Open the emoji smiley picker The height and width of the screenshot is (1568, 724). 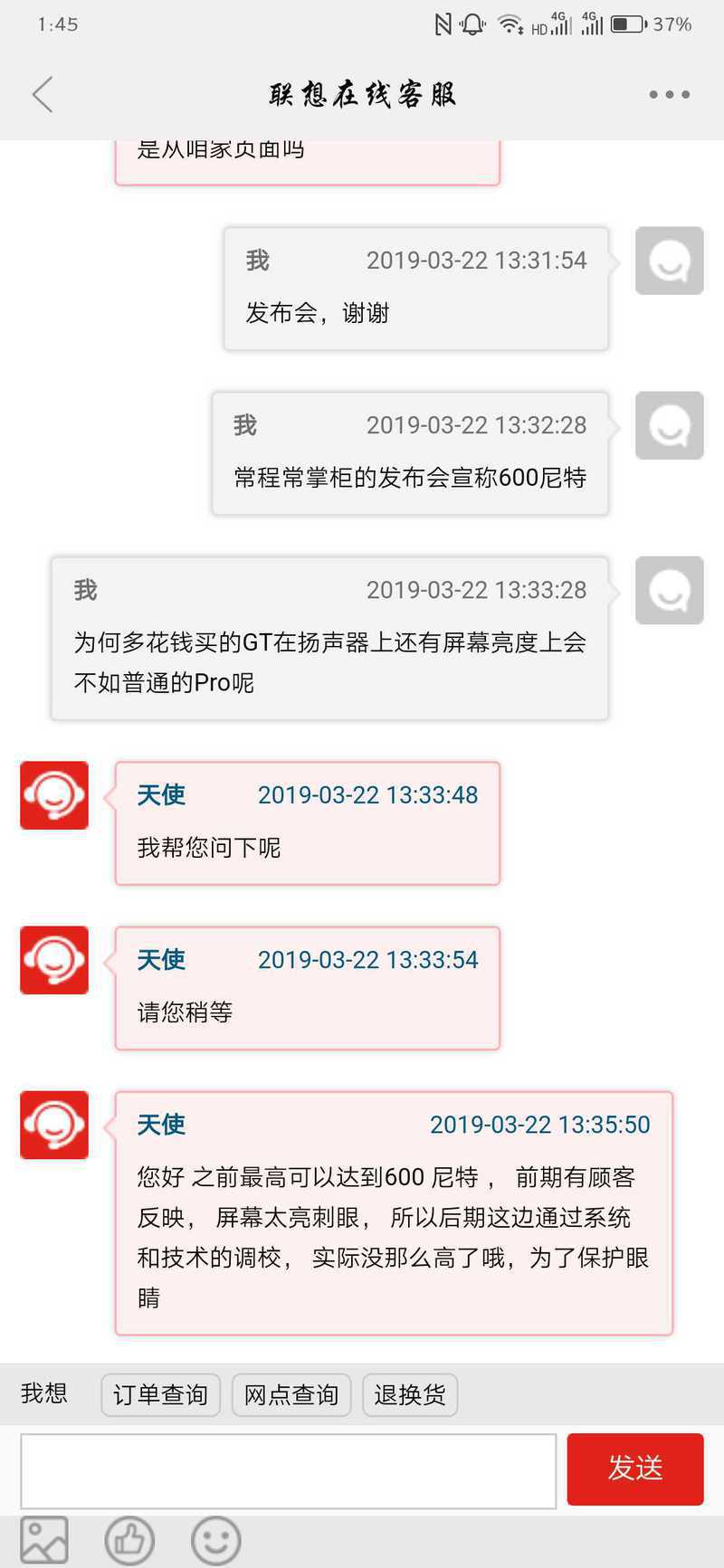click(216, 1540)
